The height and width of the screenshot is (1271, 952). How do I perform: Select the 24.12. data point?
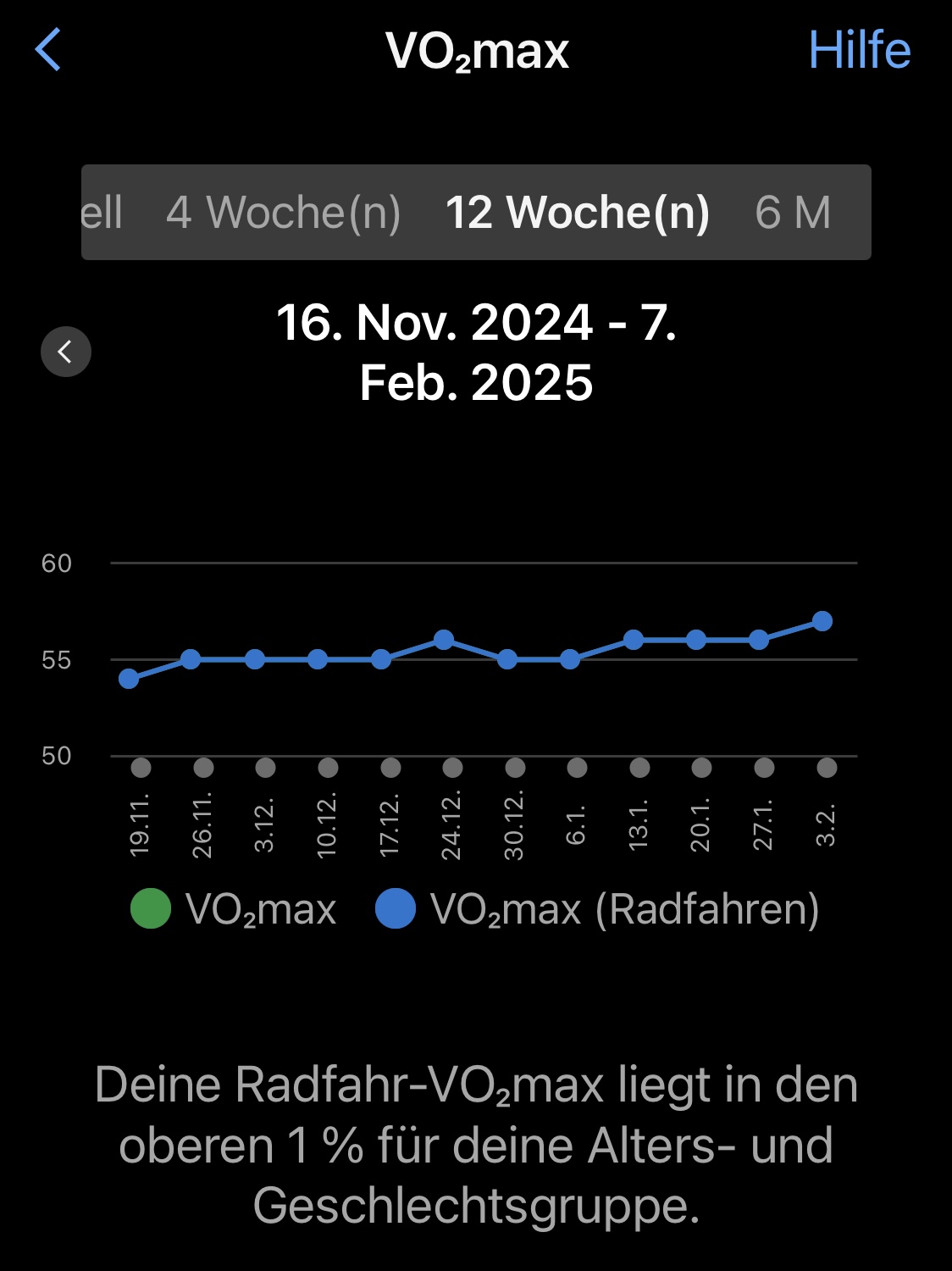pyautogui.click(x=444, y=640)
